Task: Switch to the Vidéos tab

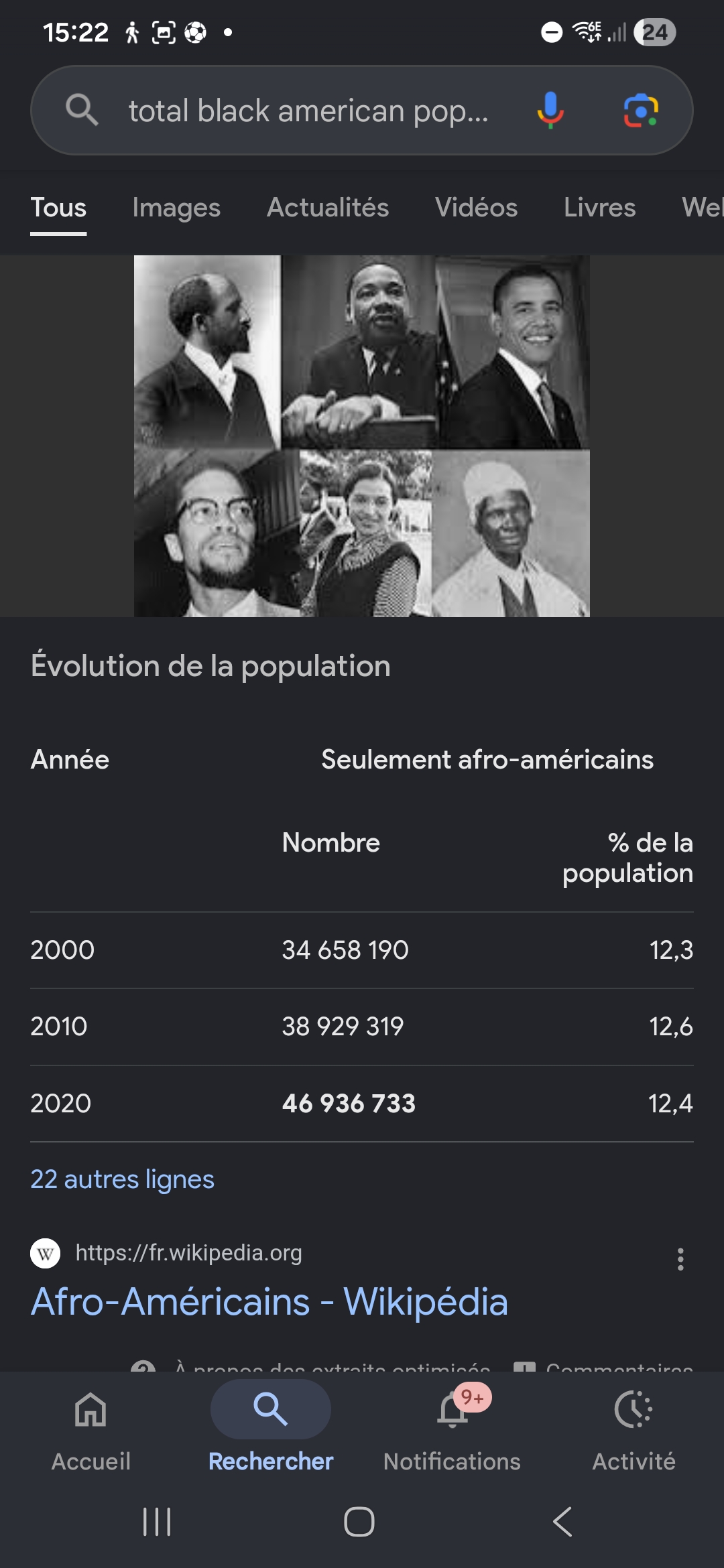Action: tap(477, 208)
